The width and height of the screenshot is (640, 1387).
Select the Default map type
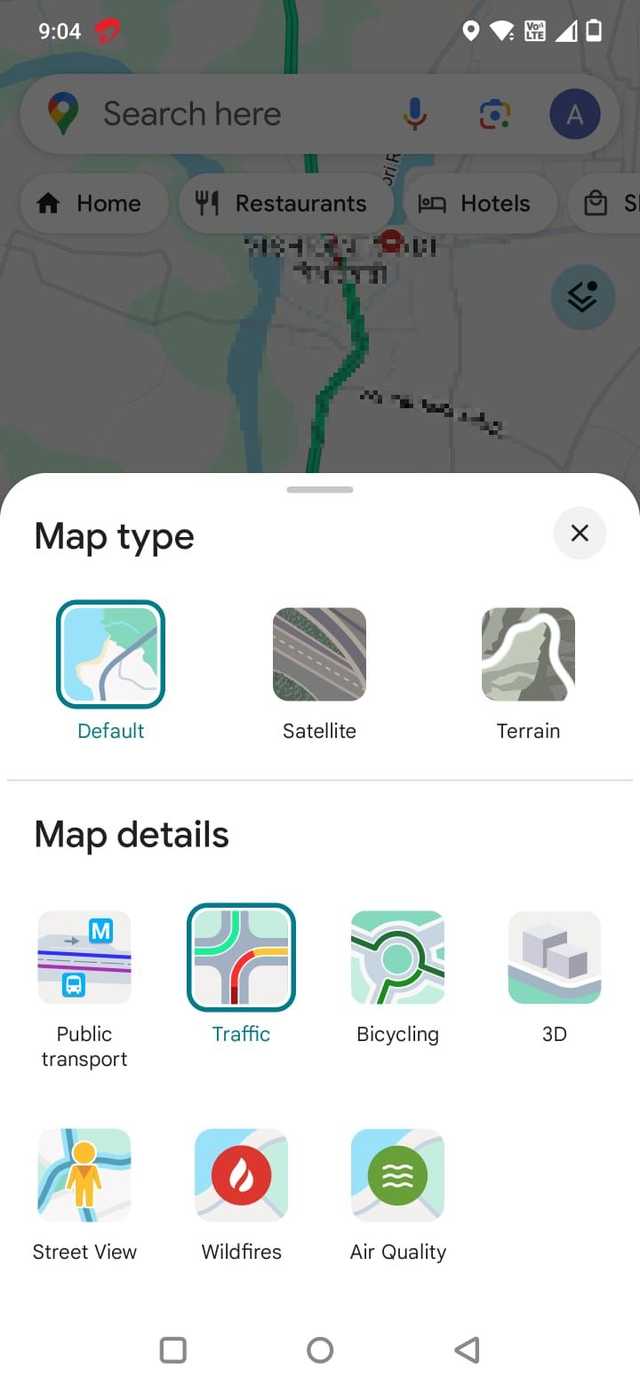111,655
